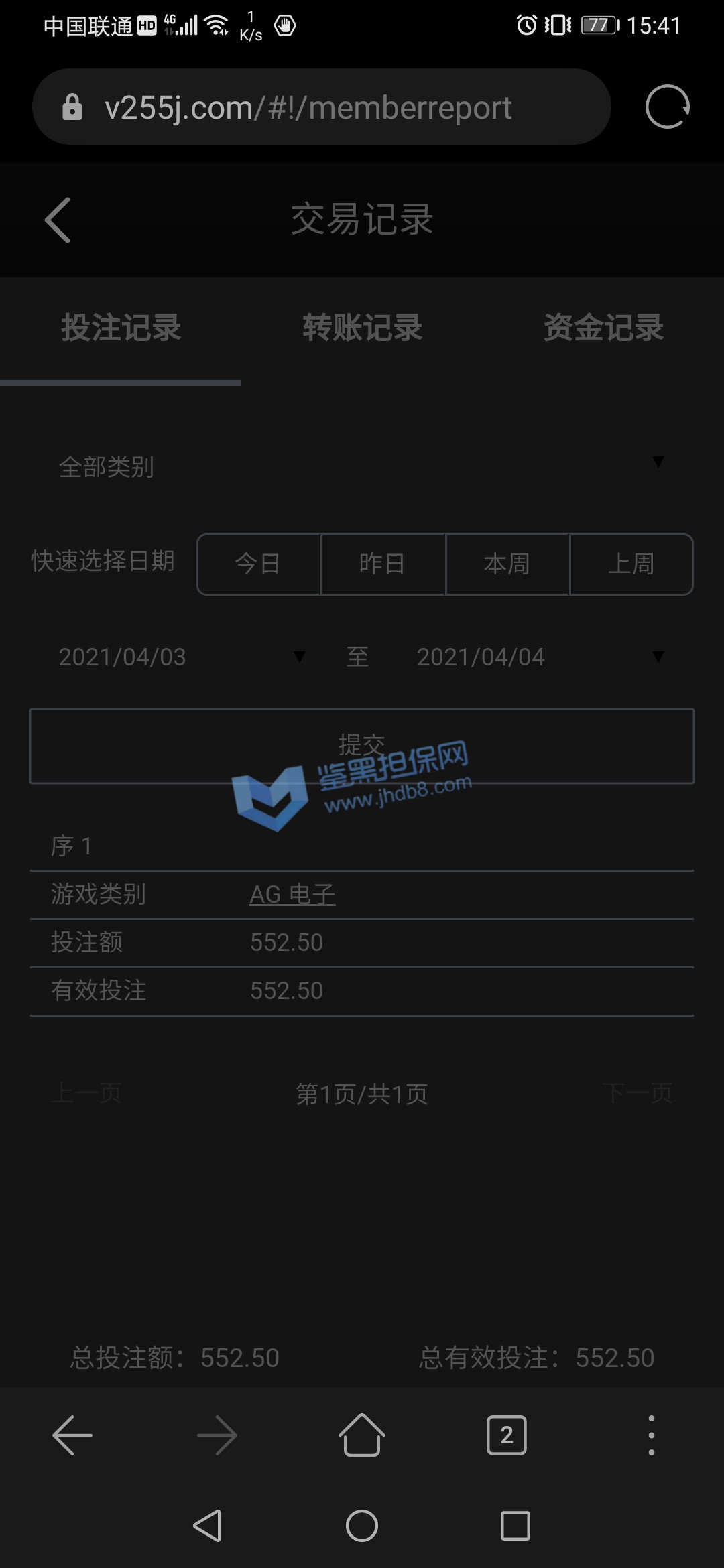
Task: Select 昨日 quick date
Action: coord(383,564)
